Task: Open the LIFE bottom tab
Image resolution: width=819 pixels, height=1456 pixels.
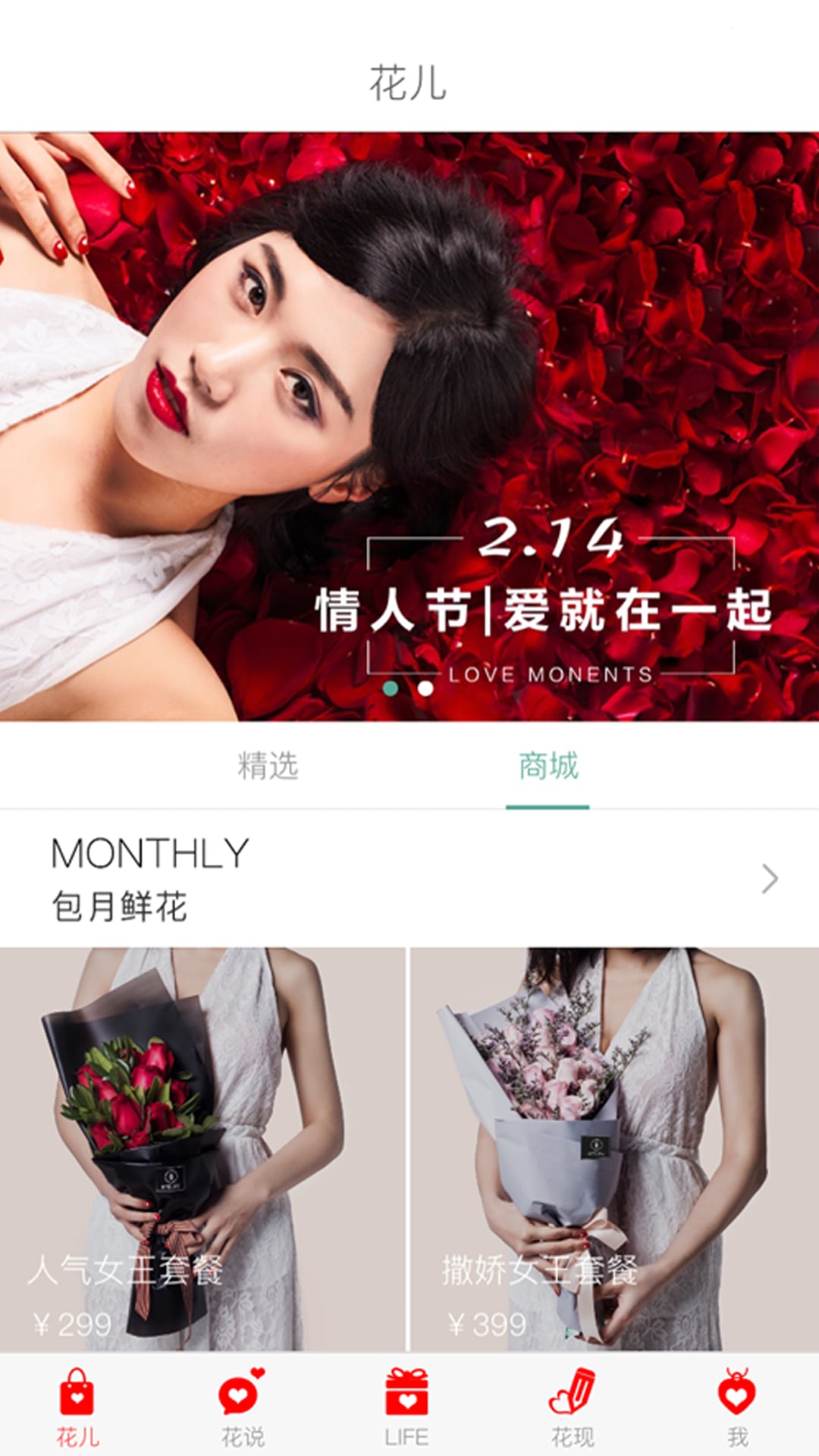Action: [407, 1406]
